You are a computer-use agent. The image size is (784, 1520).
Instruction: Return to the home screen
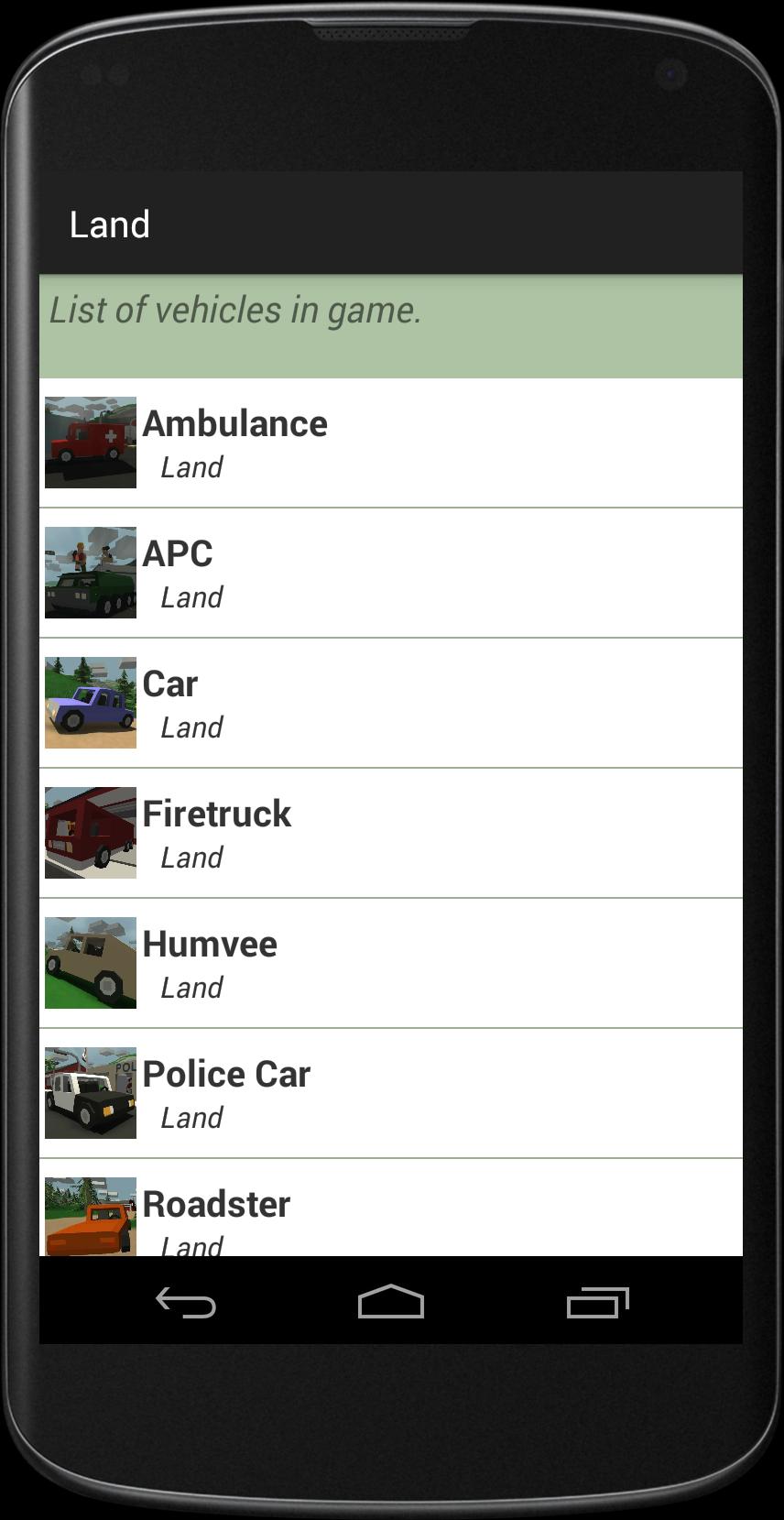click(x=391, y=1302)
